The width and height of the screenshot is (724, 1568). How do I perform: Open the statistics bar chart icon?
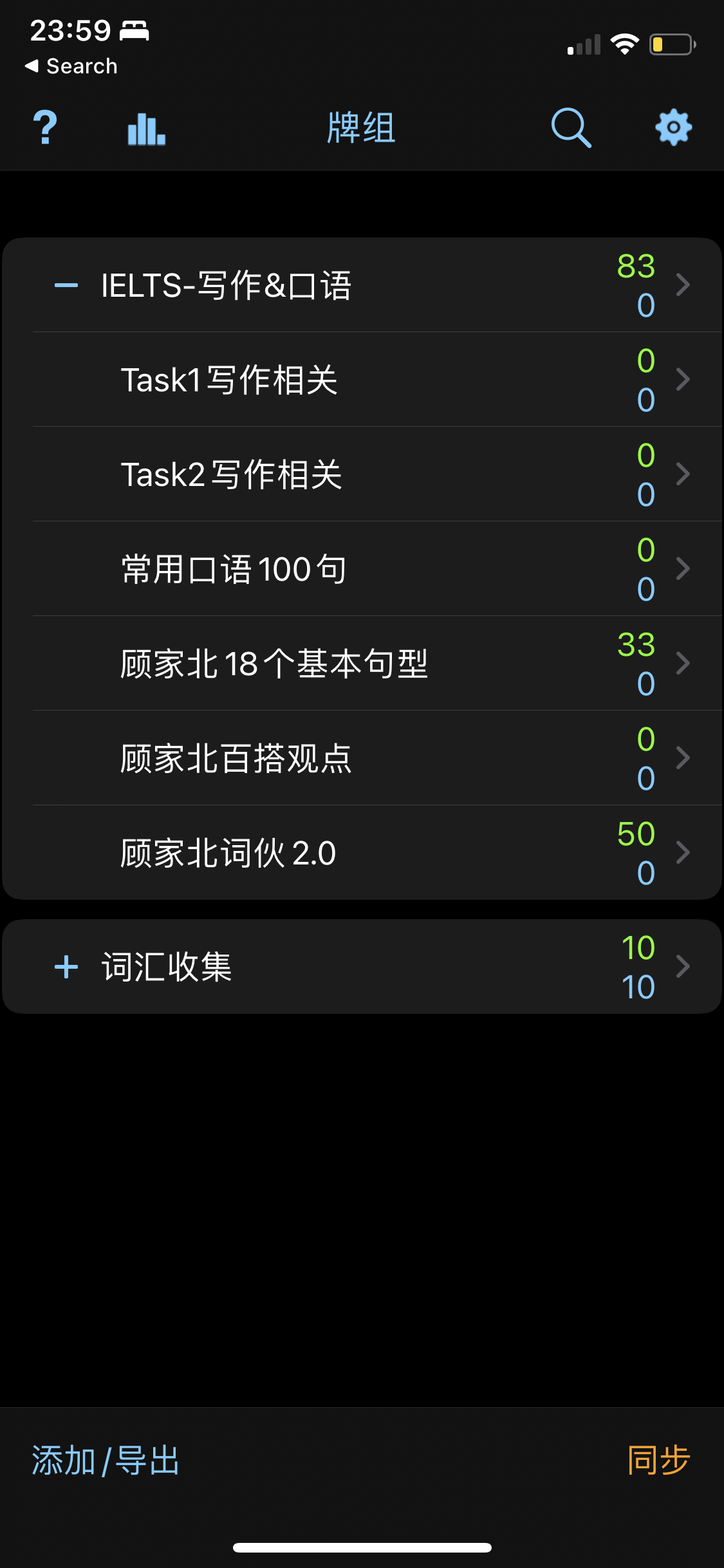point(146,128)
